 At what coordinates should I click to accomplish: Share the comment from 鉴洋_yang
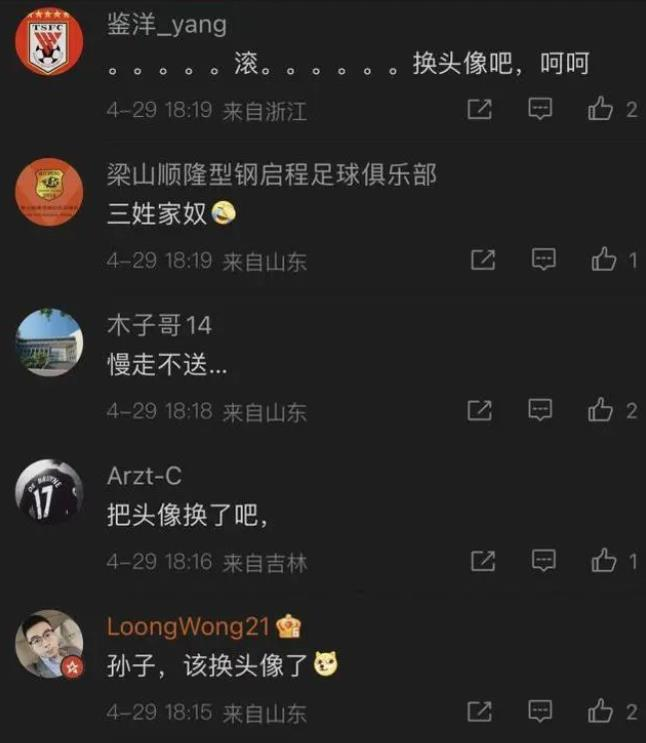[480, 109]
